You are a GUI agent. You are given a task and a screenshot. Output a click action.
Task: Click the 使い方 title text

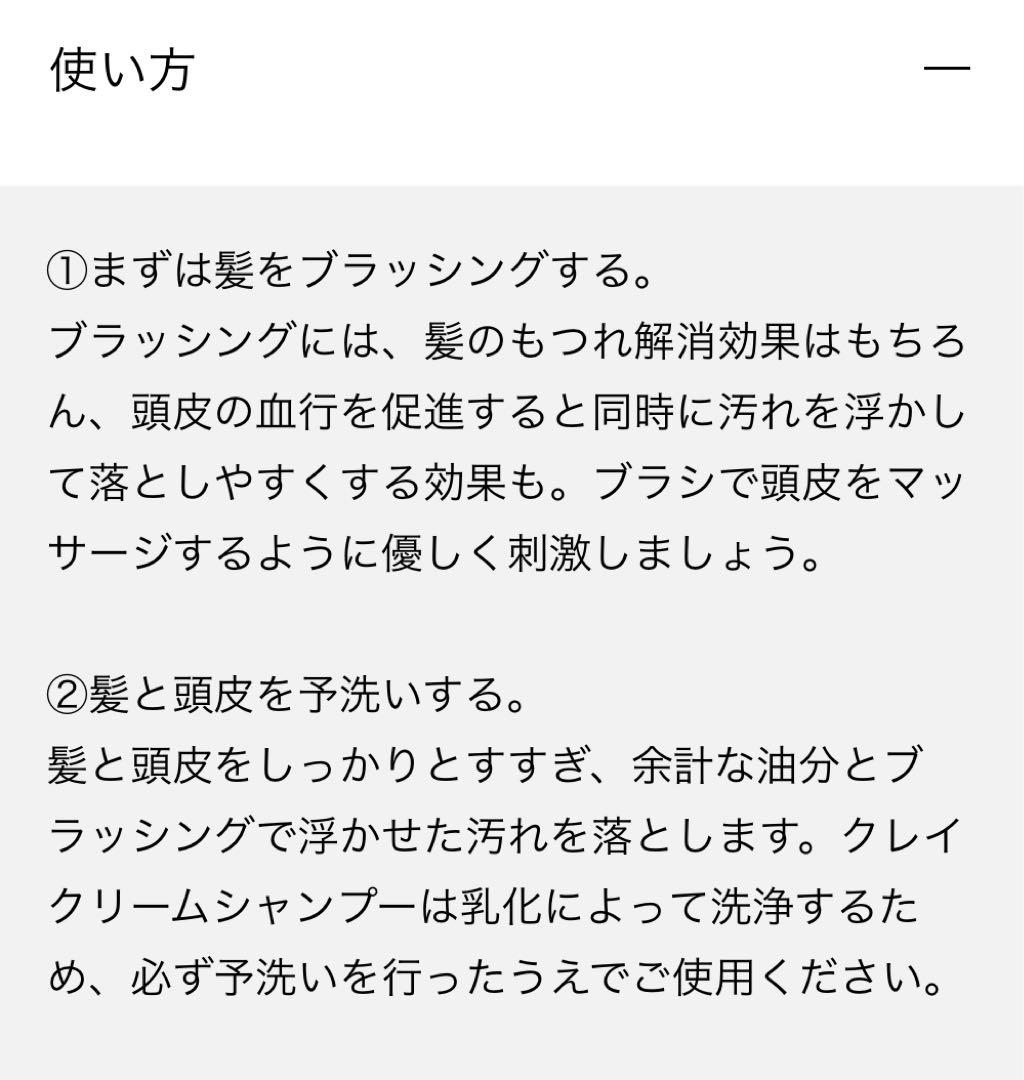pos(122,68)
